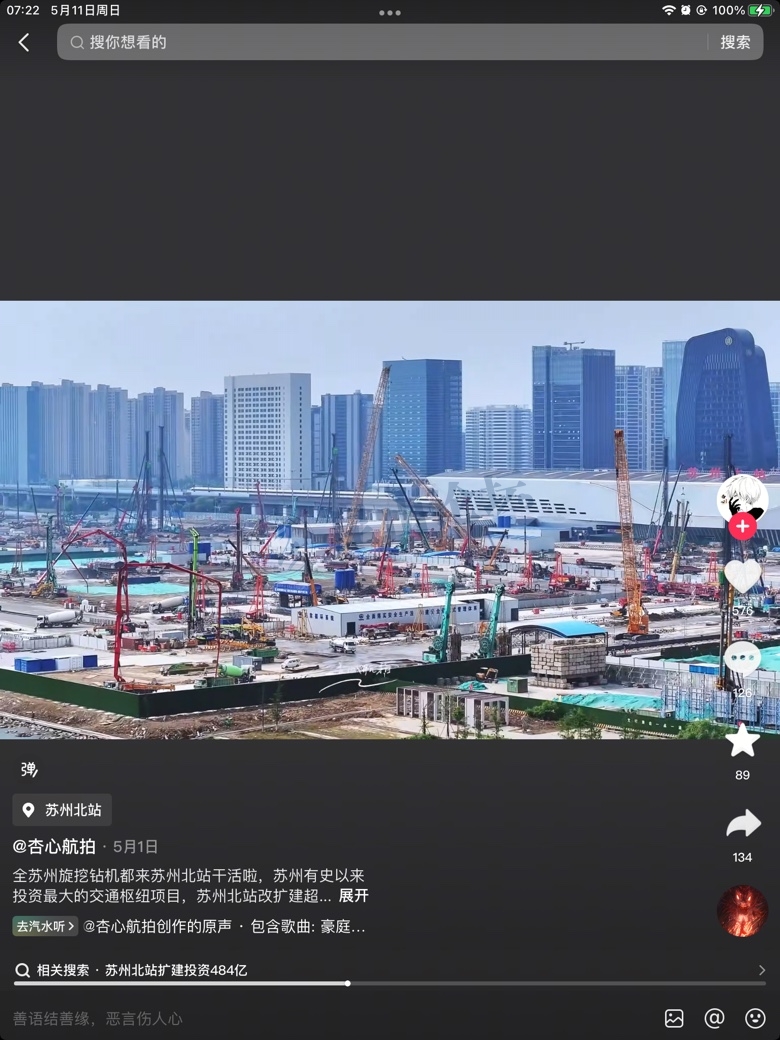The image size is (780, 1040).
Task: Open the spinning music disc
Action: point(742,910)
